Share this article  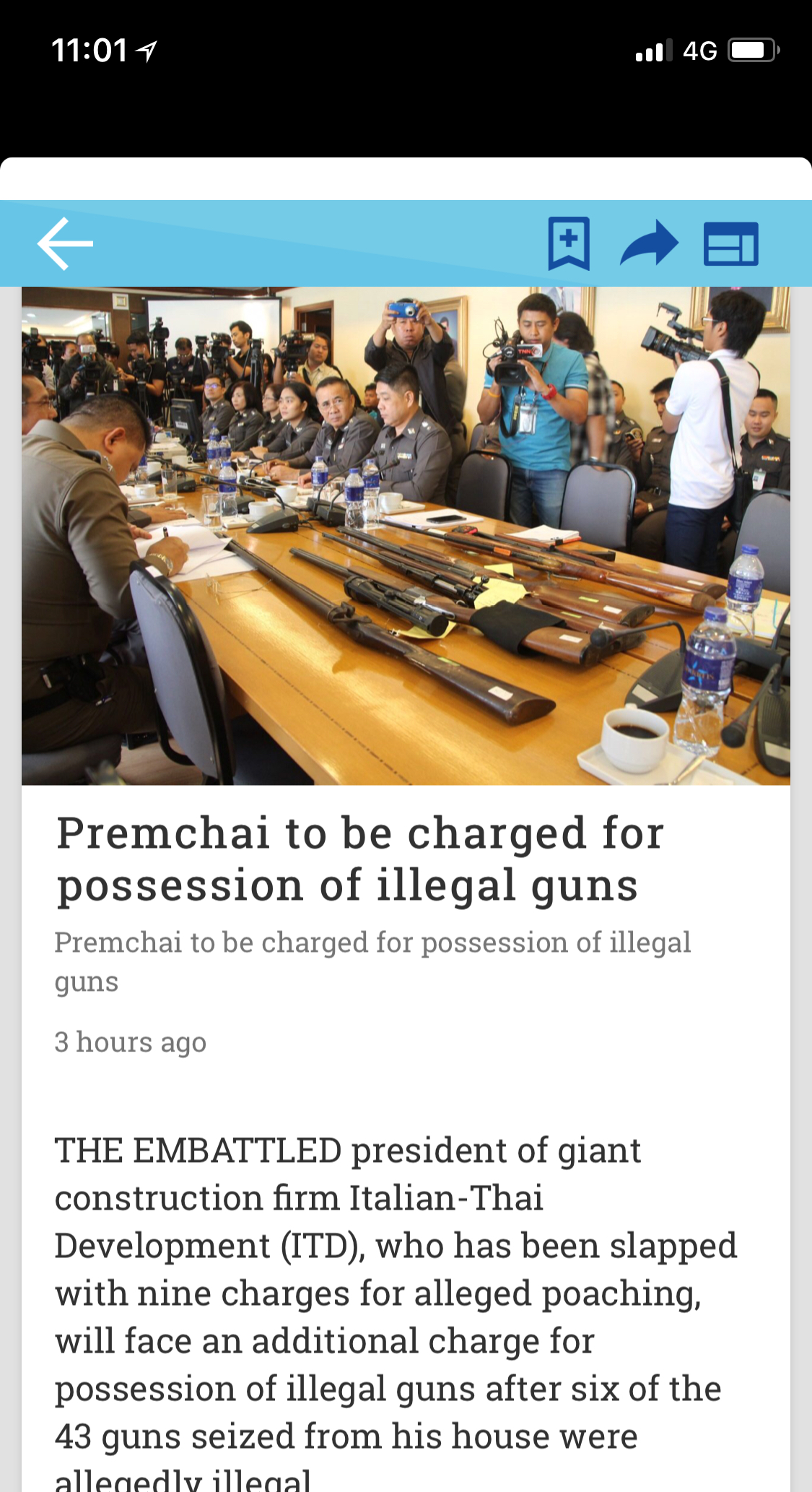[x=649, y=244]
